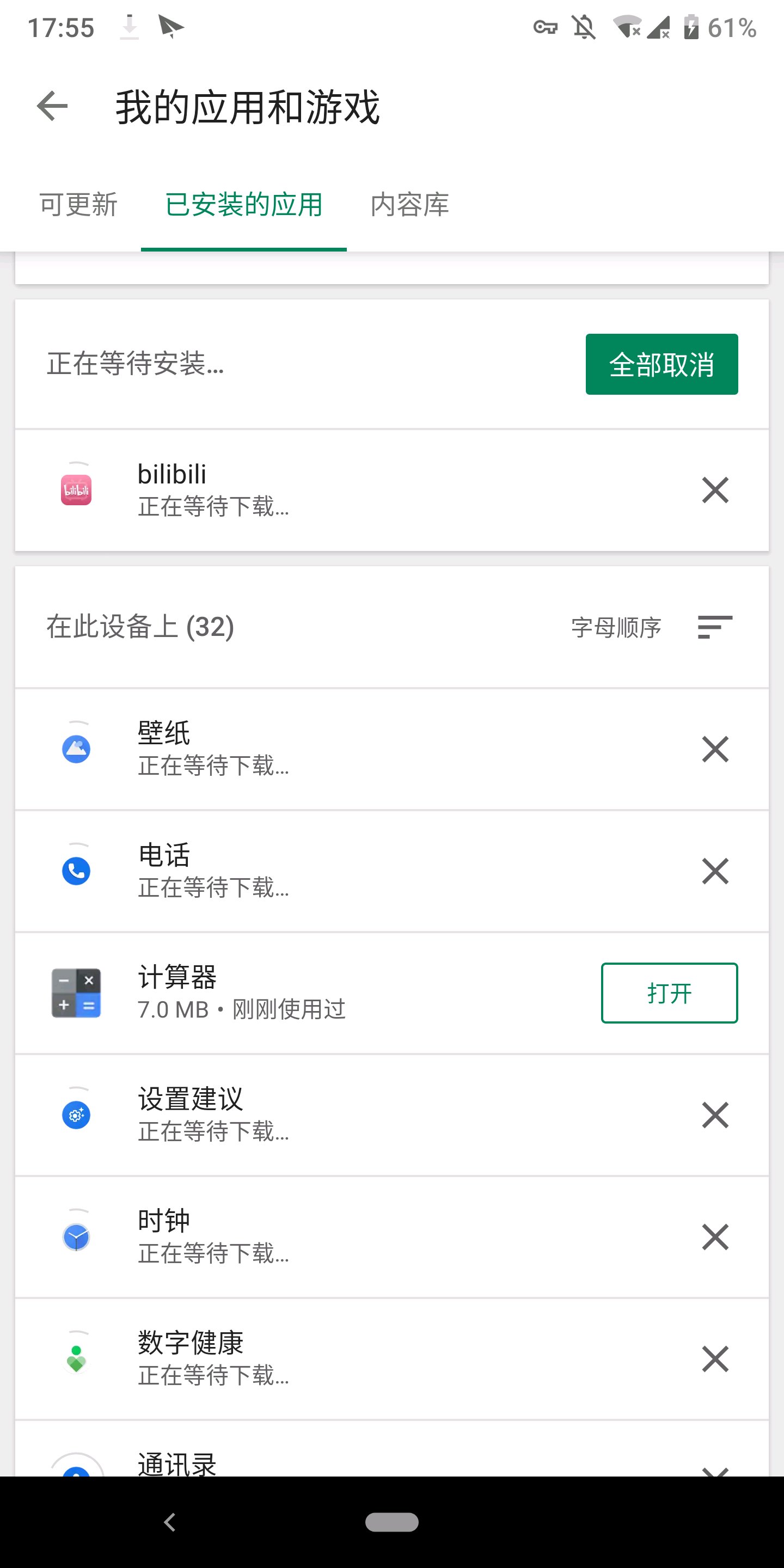The width and height of the screenshot is (784, 1568).
Task: View the 计算器 app details
Action: tap(304, 993)
